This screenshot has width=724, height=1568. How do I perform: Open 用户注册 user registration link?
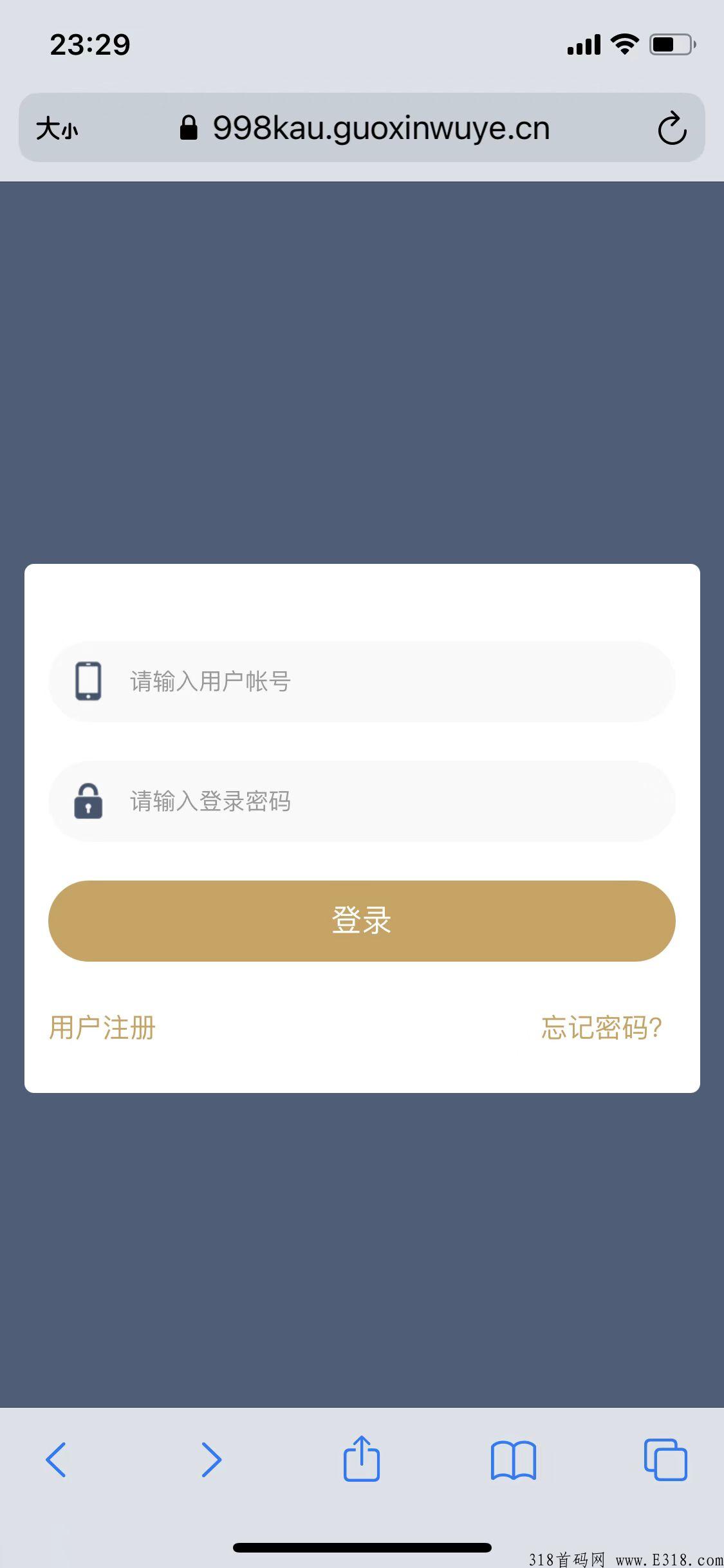click(102, 1027)
